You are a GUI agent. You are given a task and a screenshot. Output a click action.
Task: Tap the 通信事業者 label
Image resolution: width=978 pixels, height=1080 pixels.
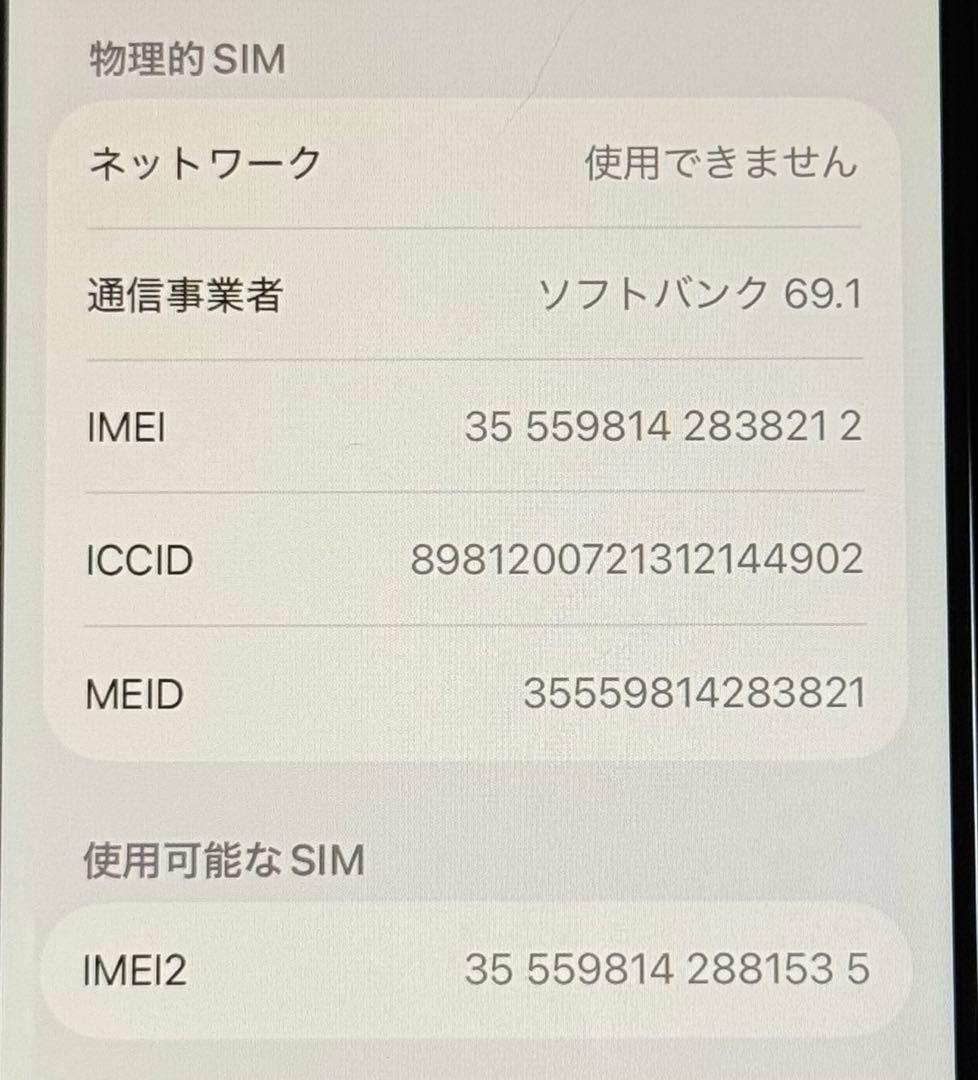click(188, 296)
